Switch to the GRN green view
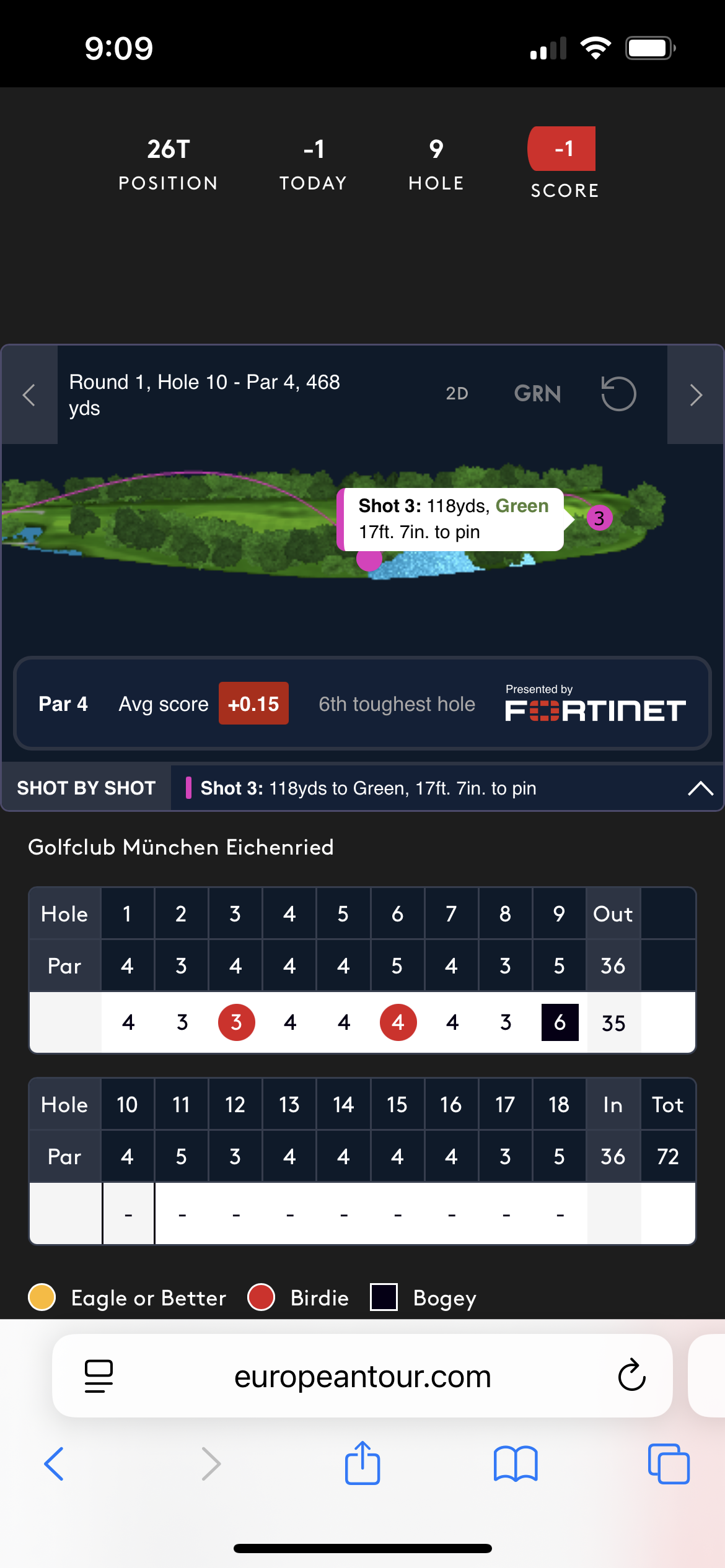The image size is (725, 1568). [x=537, y=394]
